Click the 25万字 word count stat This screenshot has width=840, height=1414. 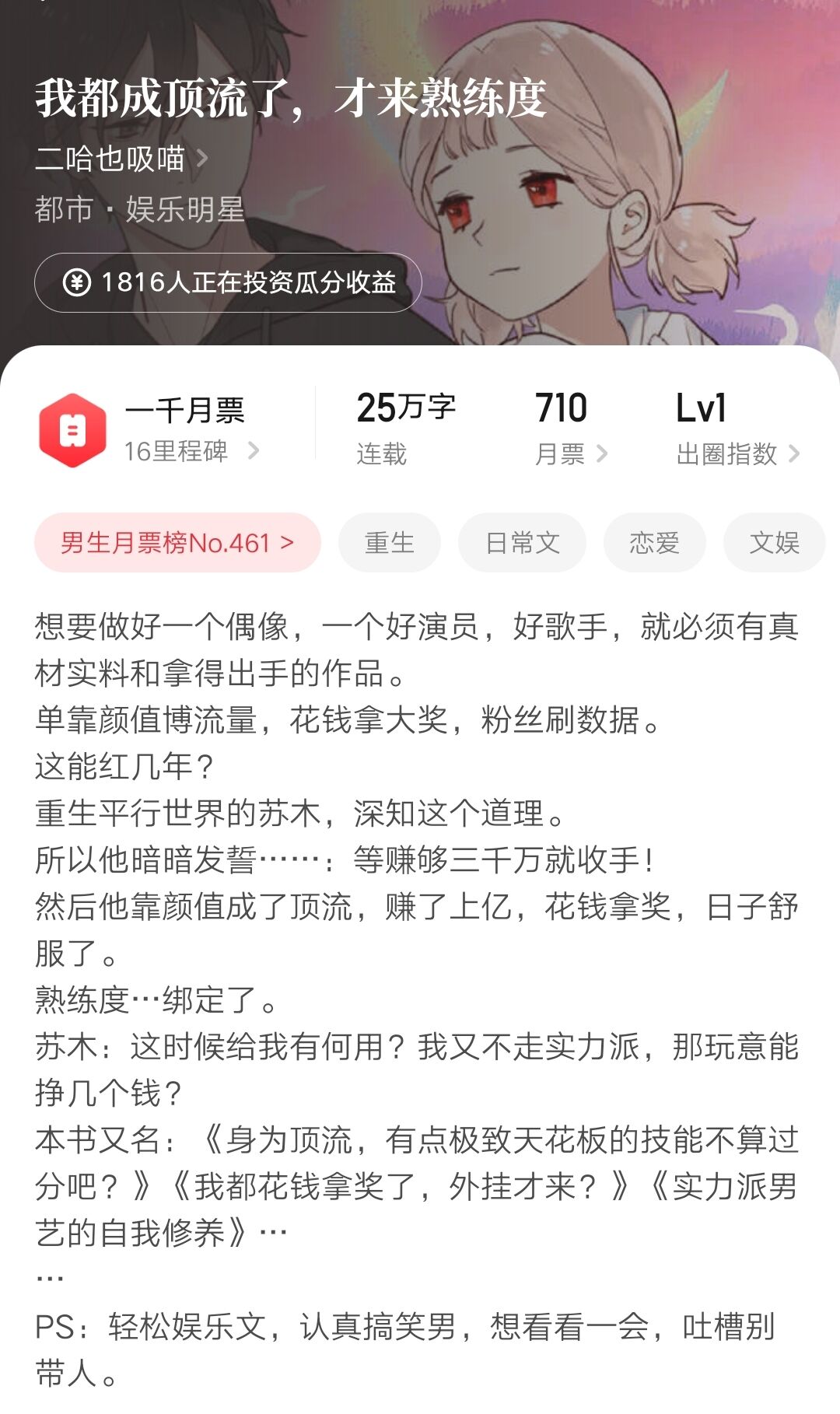pyautogui.click(x=408, y=408)
